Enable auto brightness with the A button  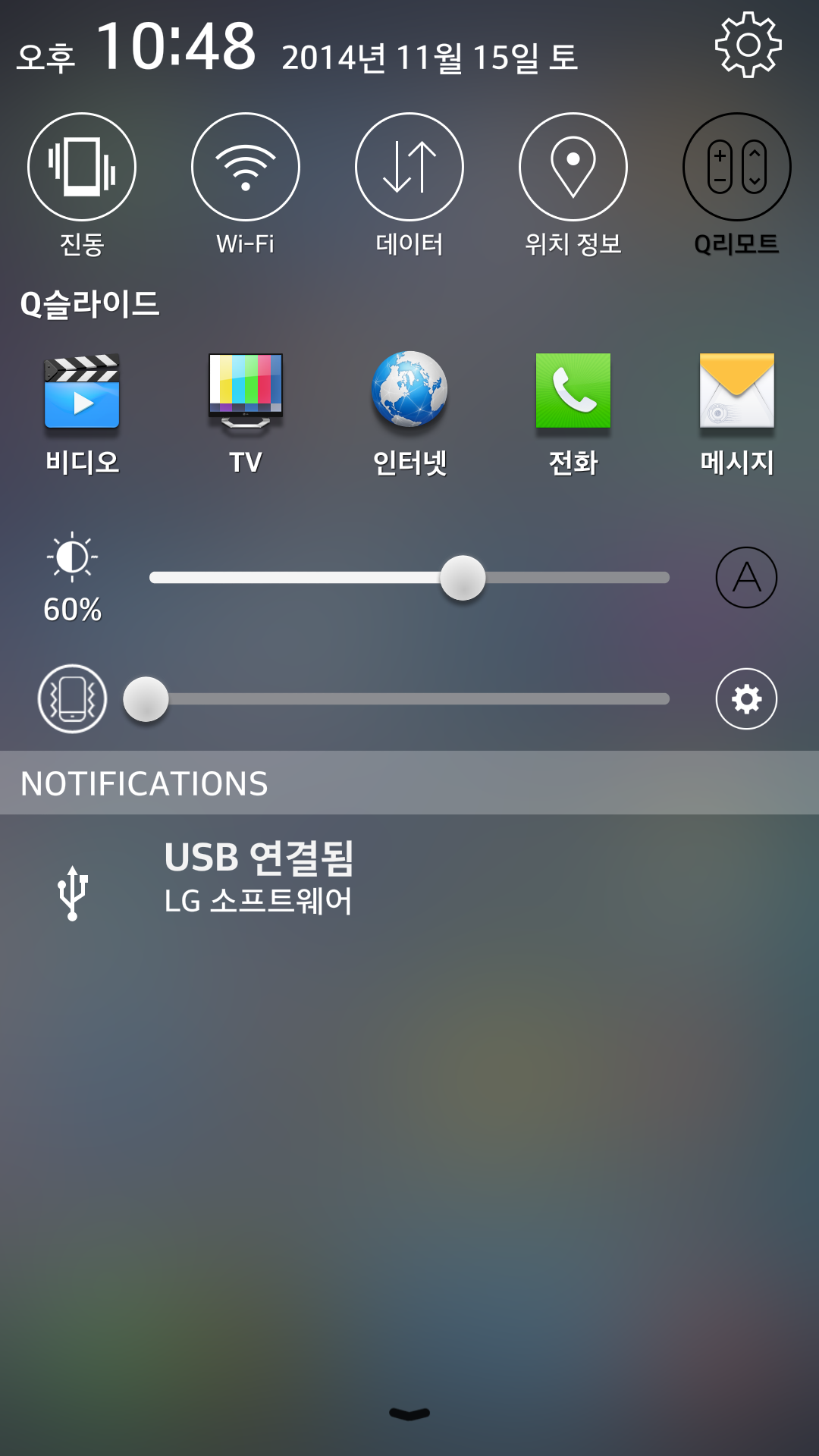(x=746, y=578)
